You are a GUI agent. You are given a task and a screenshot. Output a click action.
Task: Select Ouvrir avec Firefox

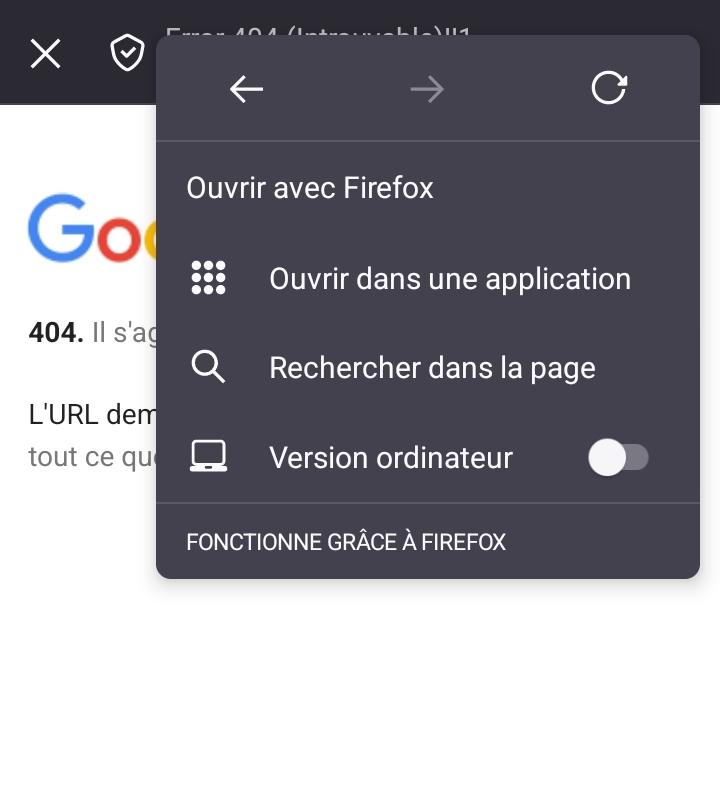point(310,188)
